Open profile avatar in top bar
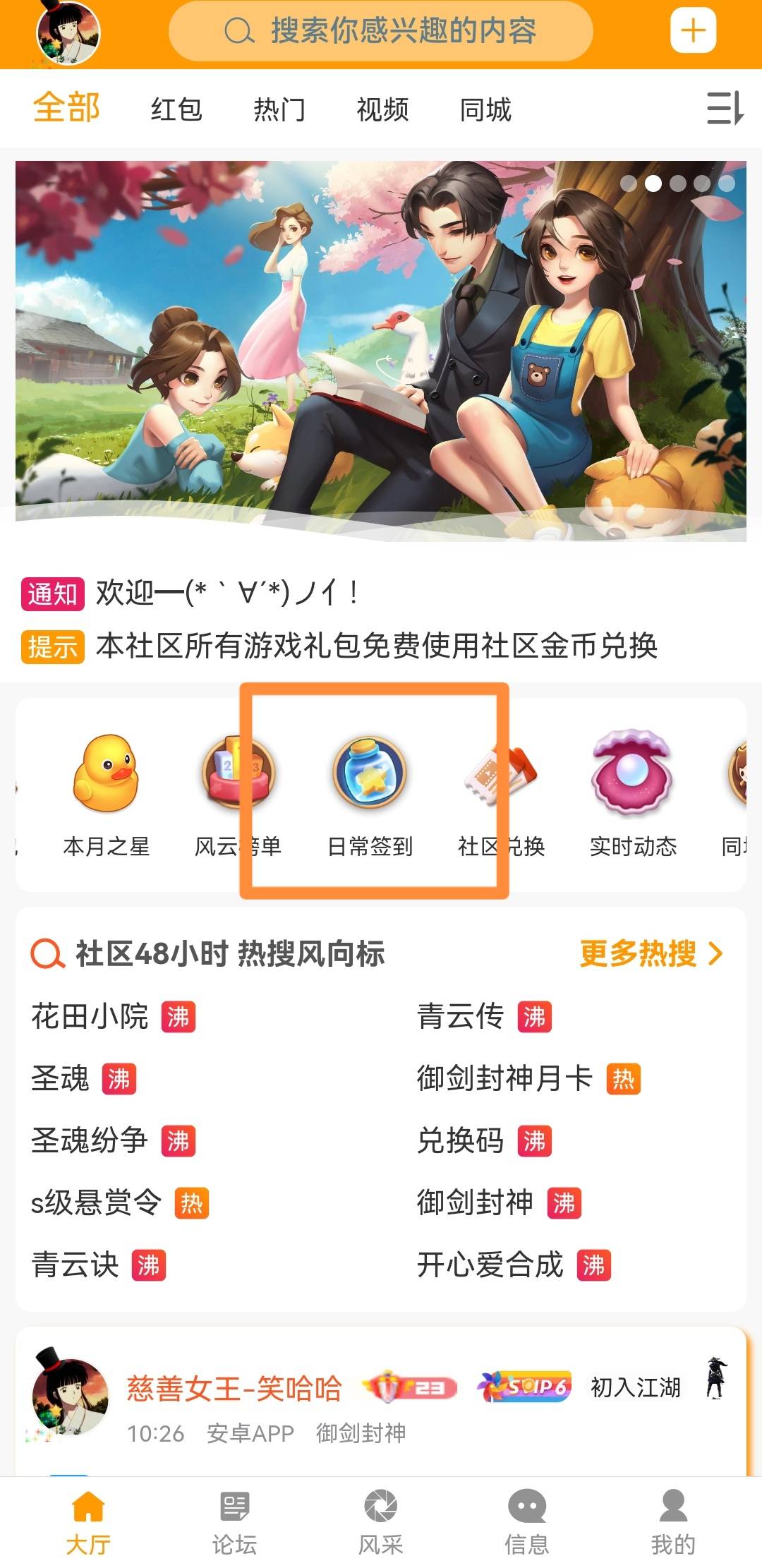The height and width of the screenshot is (1568, 762). (68, 32)
